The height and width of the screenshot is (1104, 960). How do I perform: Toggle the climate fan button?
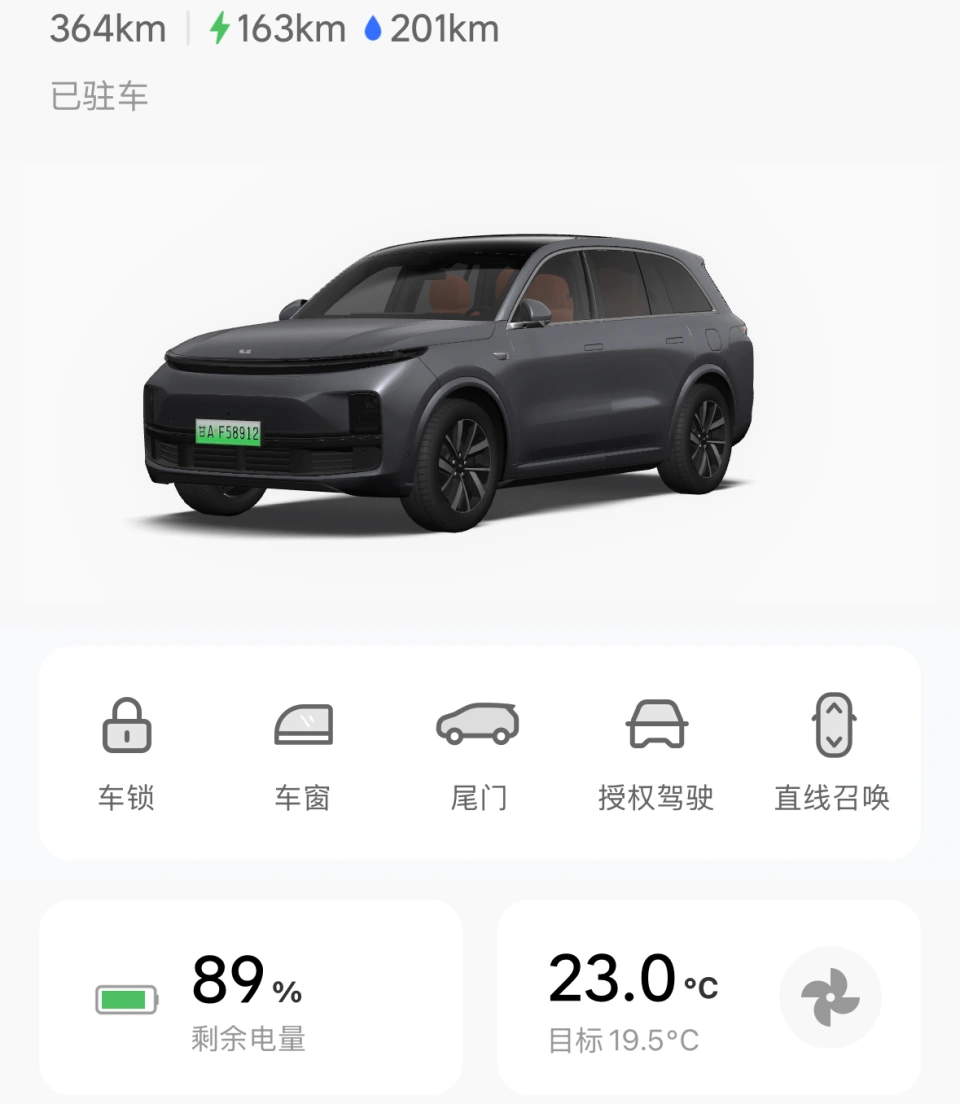click(830, 997)
